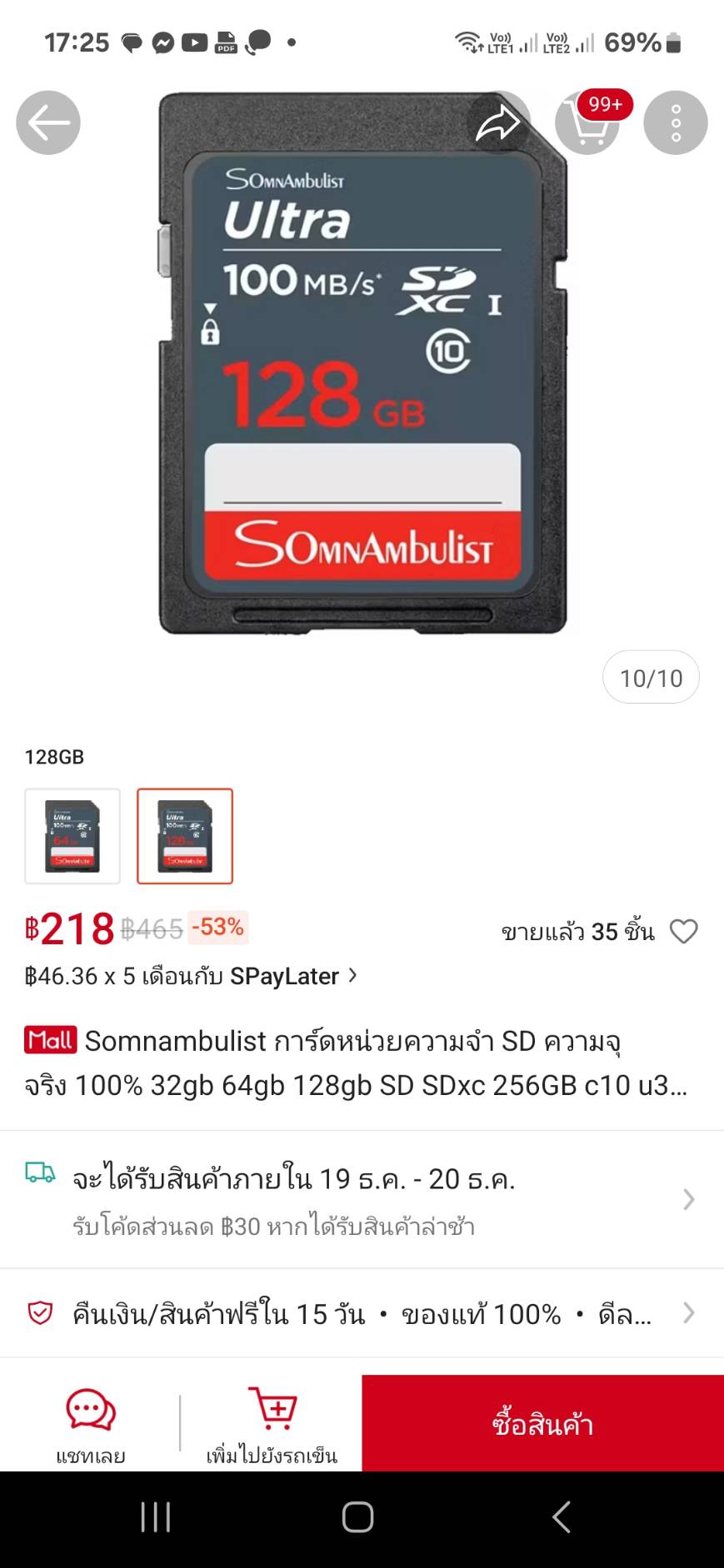The image size is (724, 1568).
Task: Select the 64GB variant thumbnail
Action: pyautogui.click(x=72, y=835)
